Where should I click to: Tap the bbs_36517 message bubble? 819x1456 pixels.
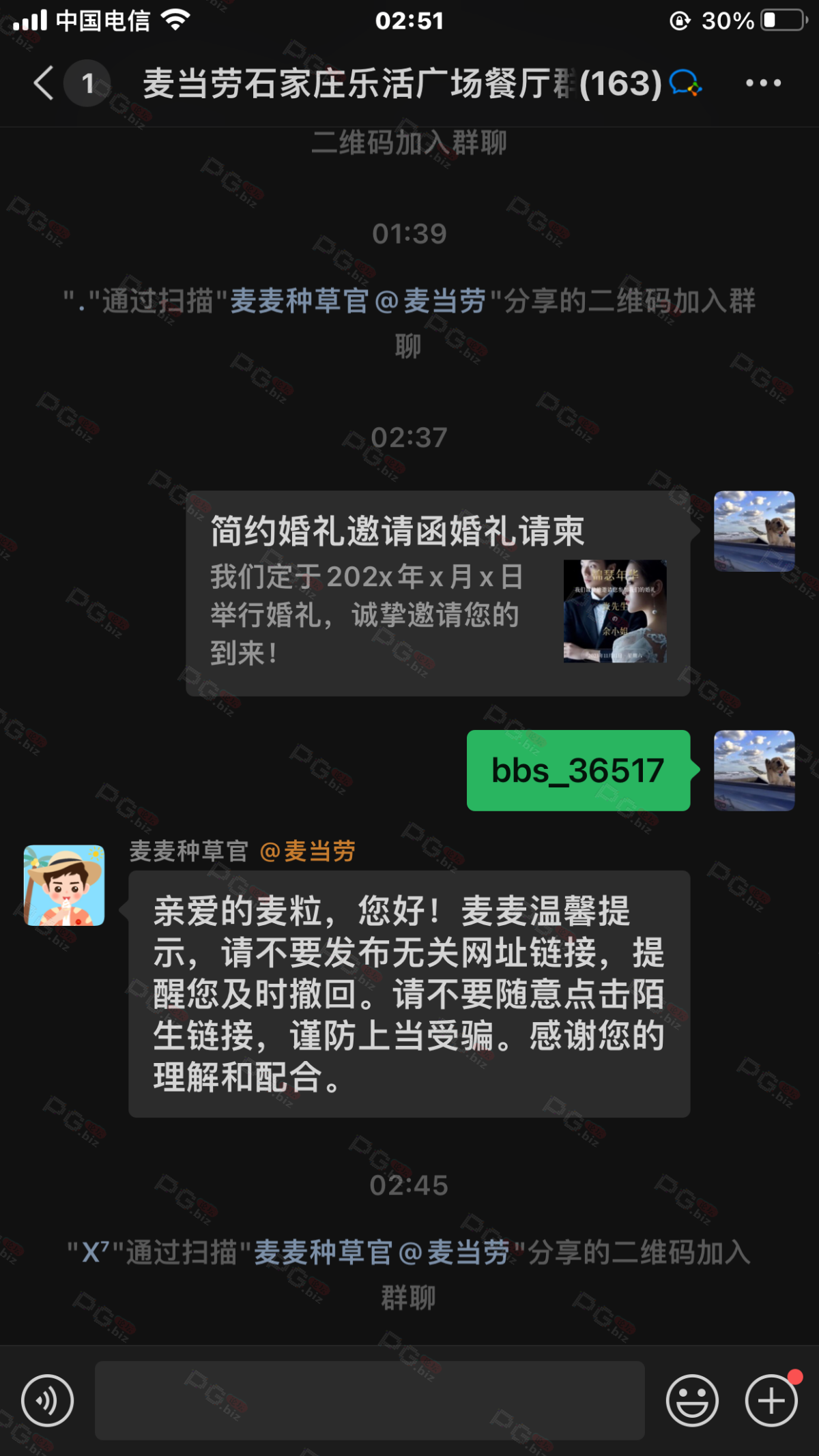click(x=578, y=770)
